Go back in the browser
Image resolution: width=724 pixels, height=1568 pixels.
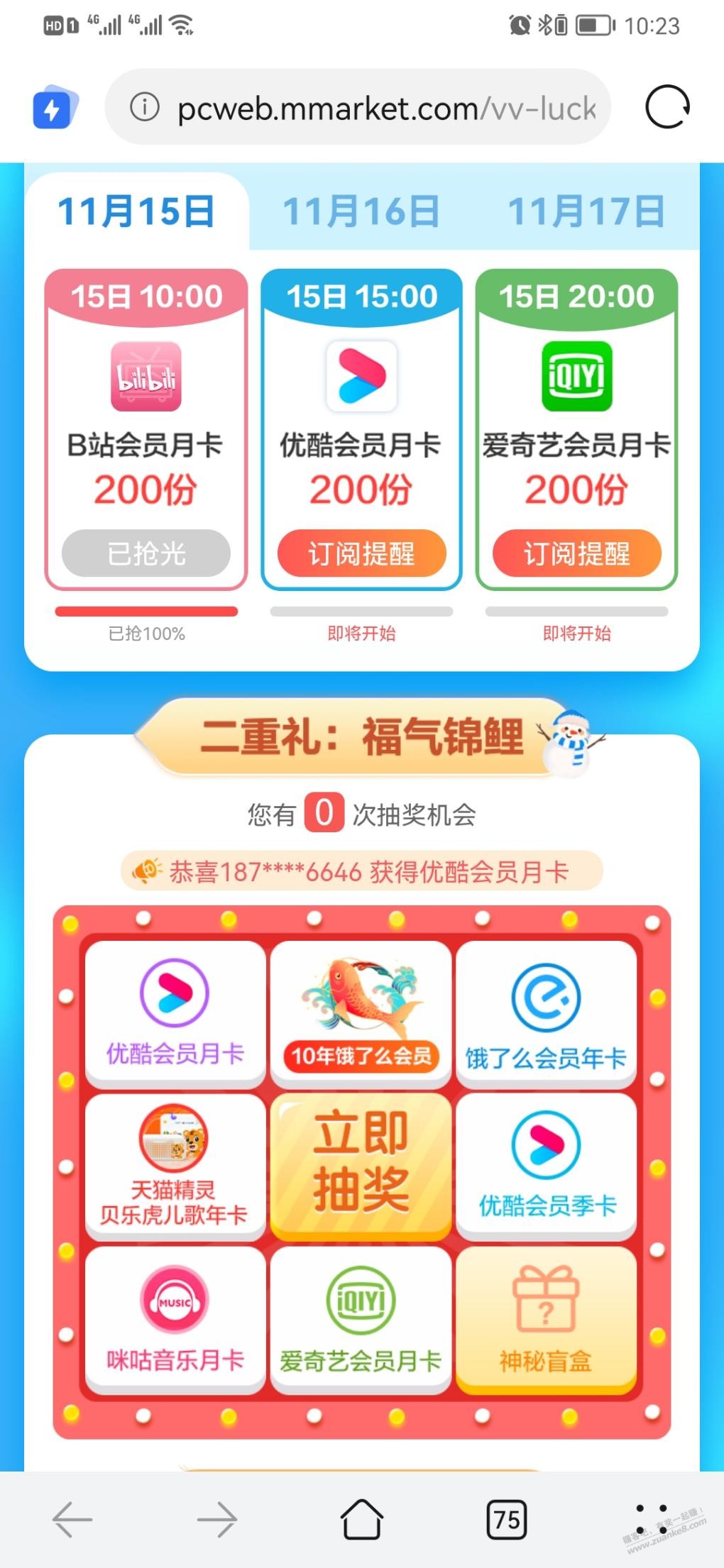click(72, 1520)
